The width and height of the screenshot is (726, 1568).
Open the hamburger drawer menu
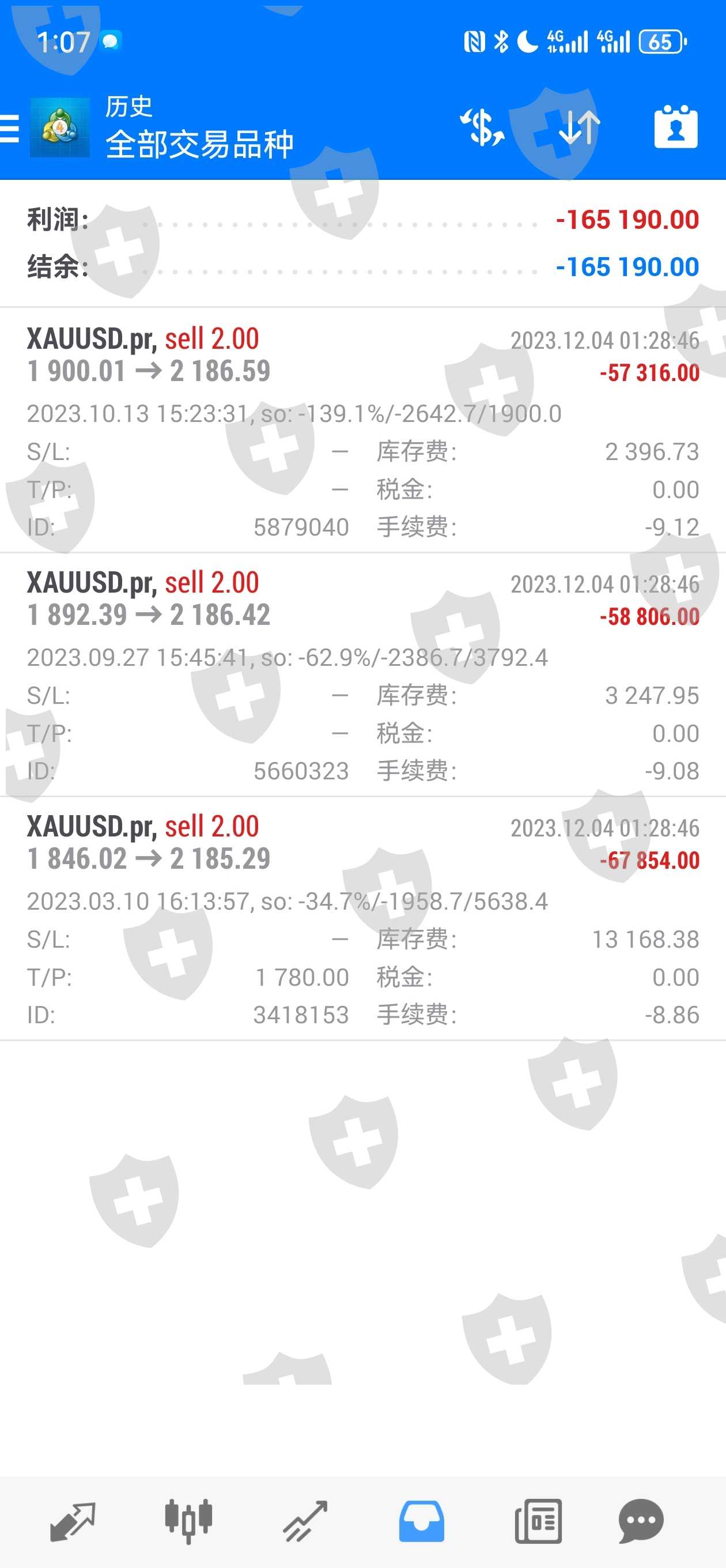9,128
